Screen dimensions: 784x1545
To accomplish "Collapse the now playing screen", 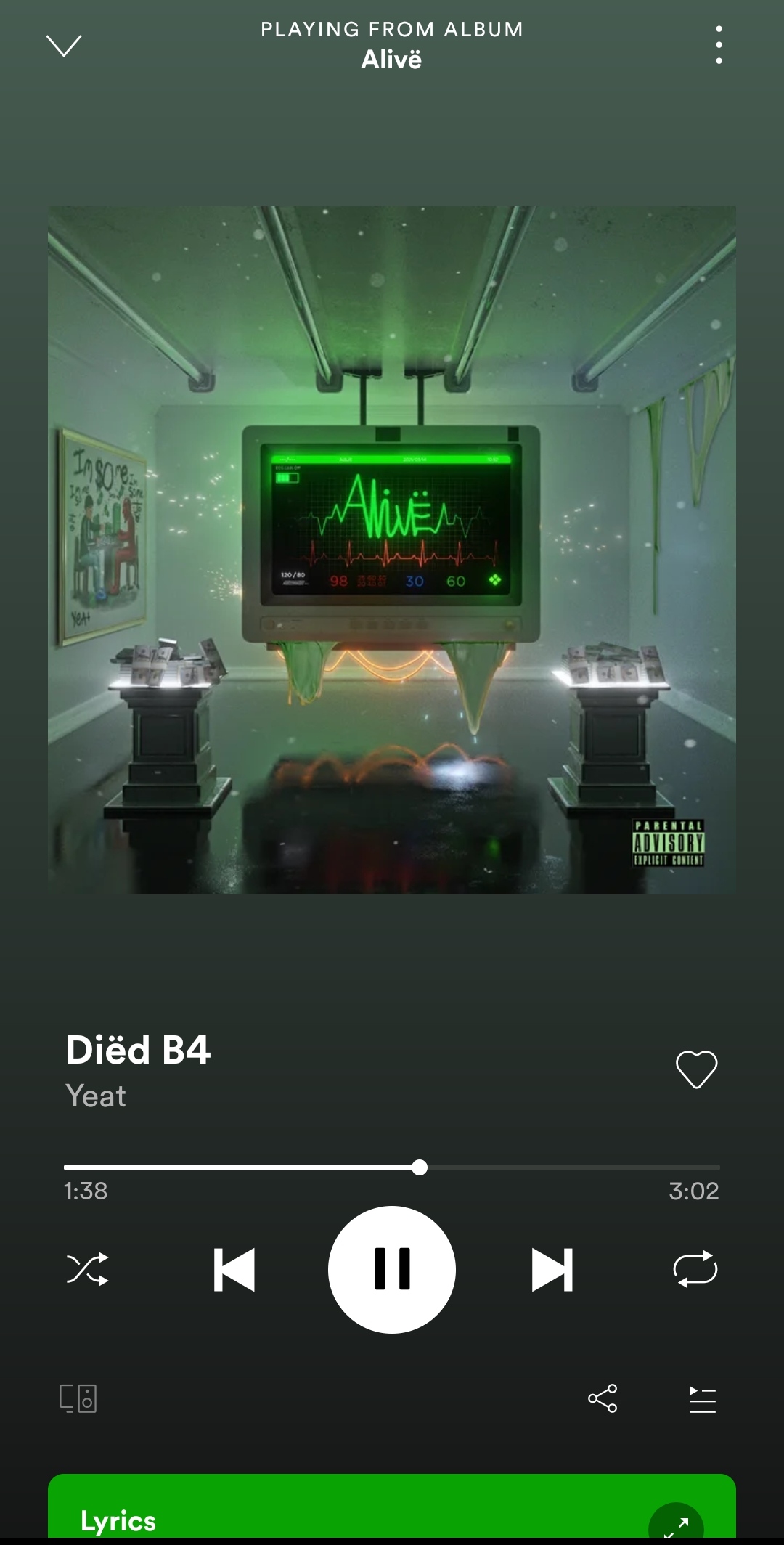I will tap(64, 46).
